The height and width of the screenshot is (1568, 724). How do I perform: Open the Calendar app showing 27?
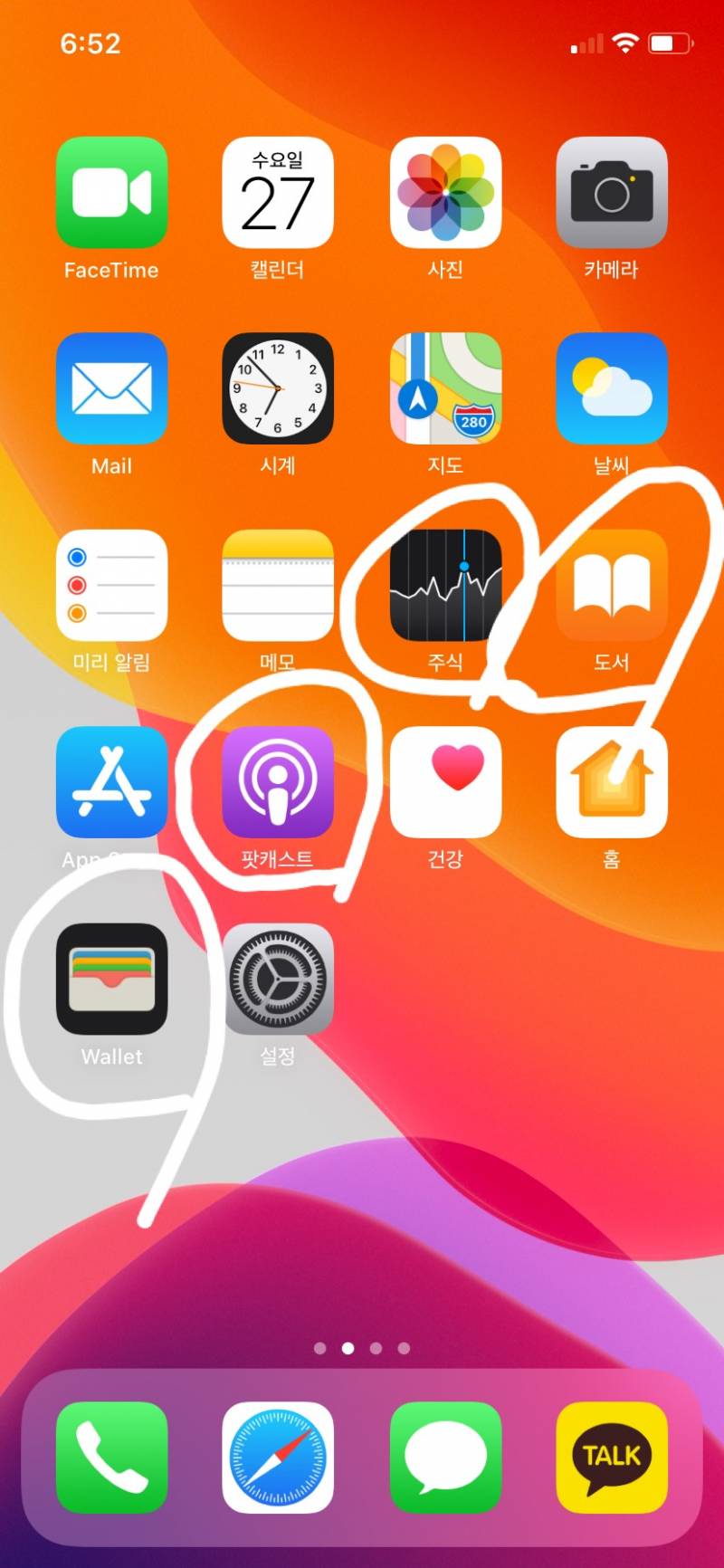pos(278,192)
